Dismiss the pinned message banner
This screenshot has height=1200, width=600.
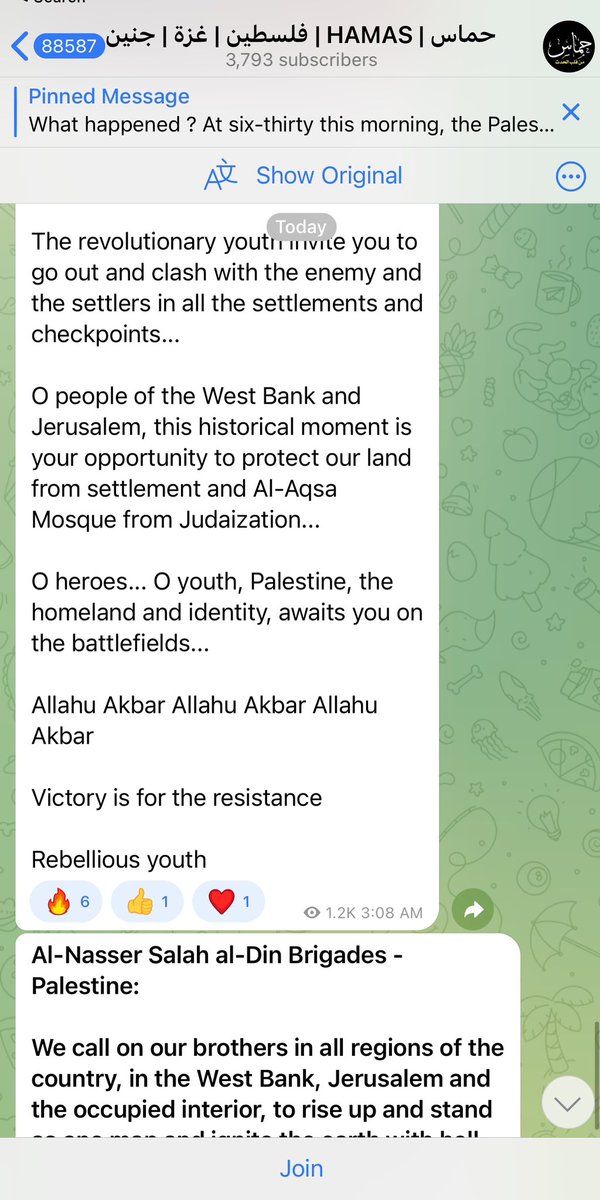(570, 111)
